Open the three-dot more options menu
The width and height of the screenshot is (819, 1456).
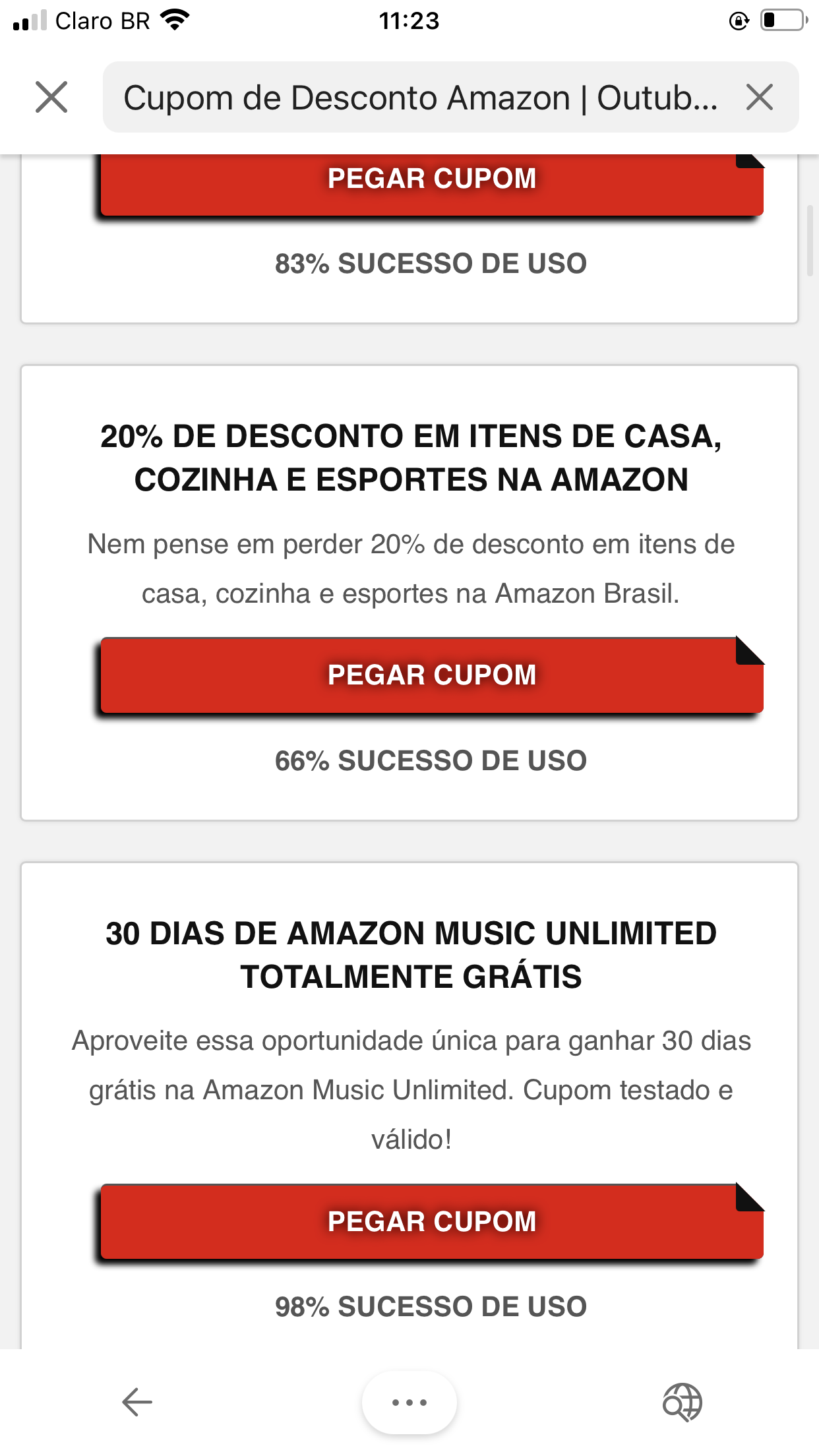(x=409, y=1402)
